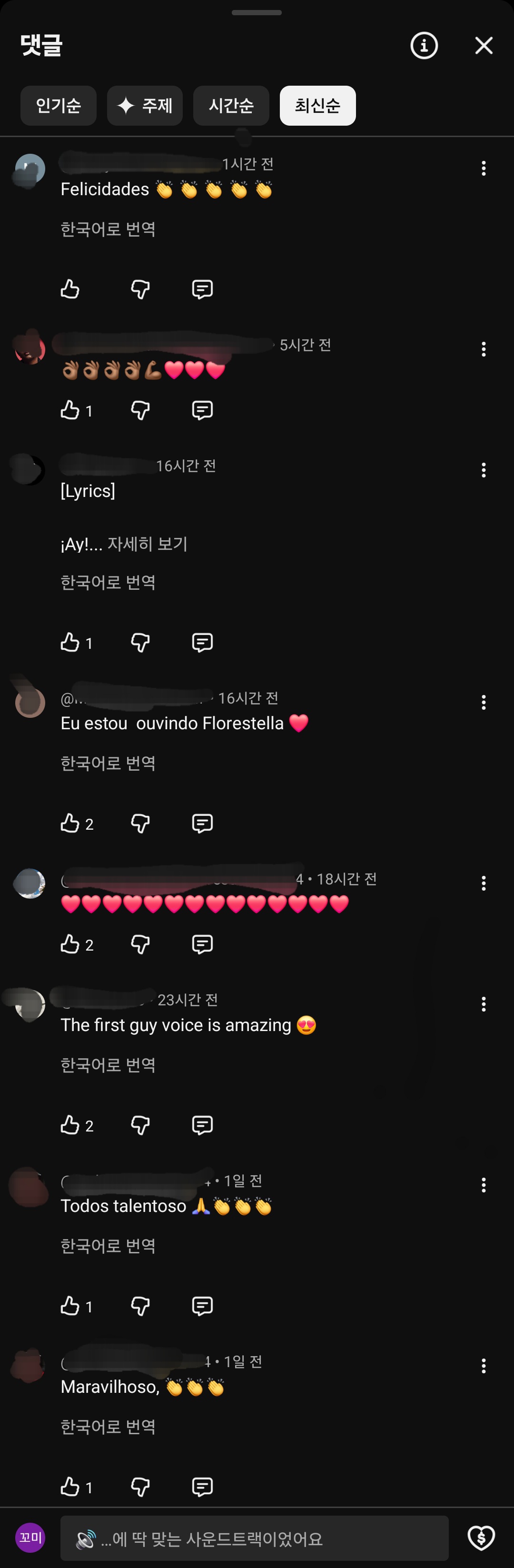Open more options for the Felicidades comment
The width and height of the screenshot is (514, 1568).
point(484,168)
